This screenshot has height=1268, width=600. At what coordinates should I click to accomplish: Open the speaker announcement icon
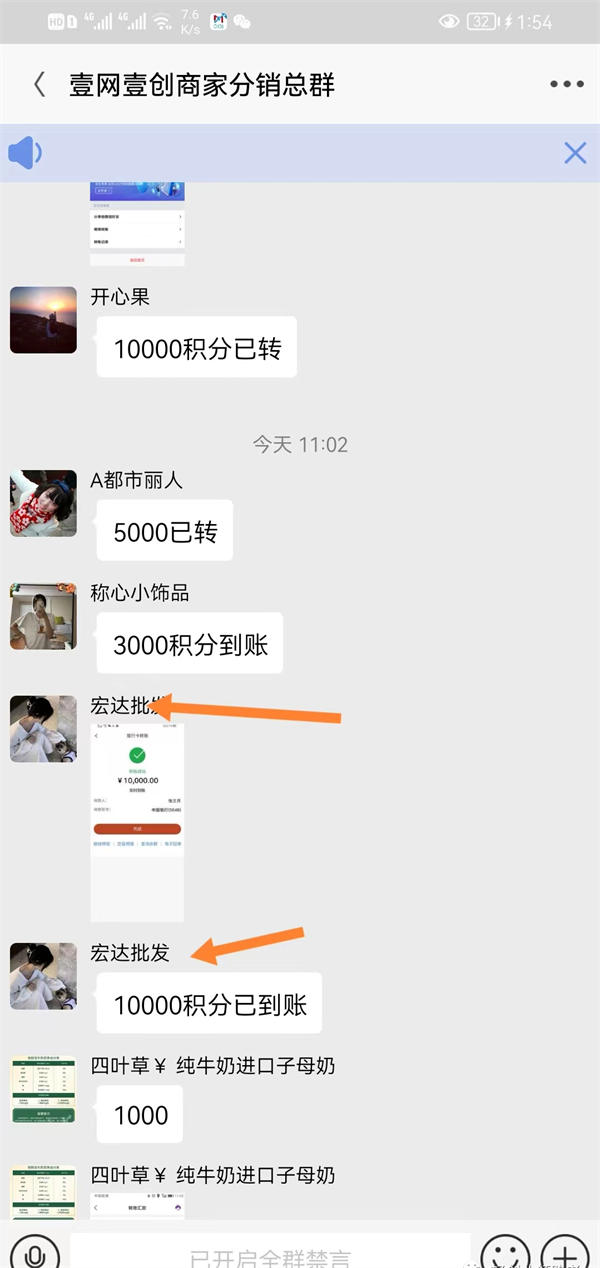click(x=26, y=153)
